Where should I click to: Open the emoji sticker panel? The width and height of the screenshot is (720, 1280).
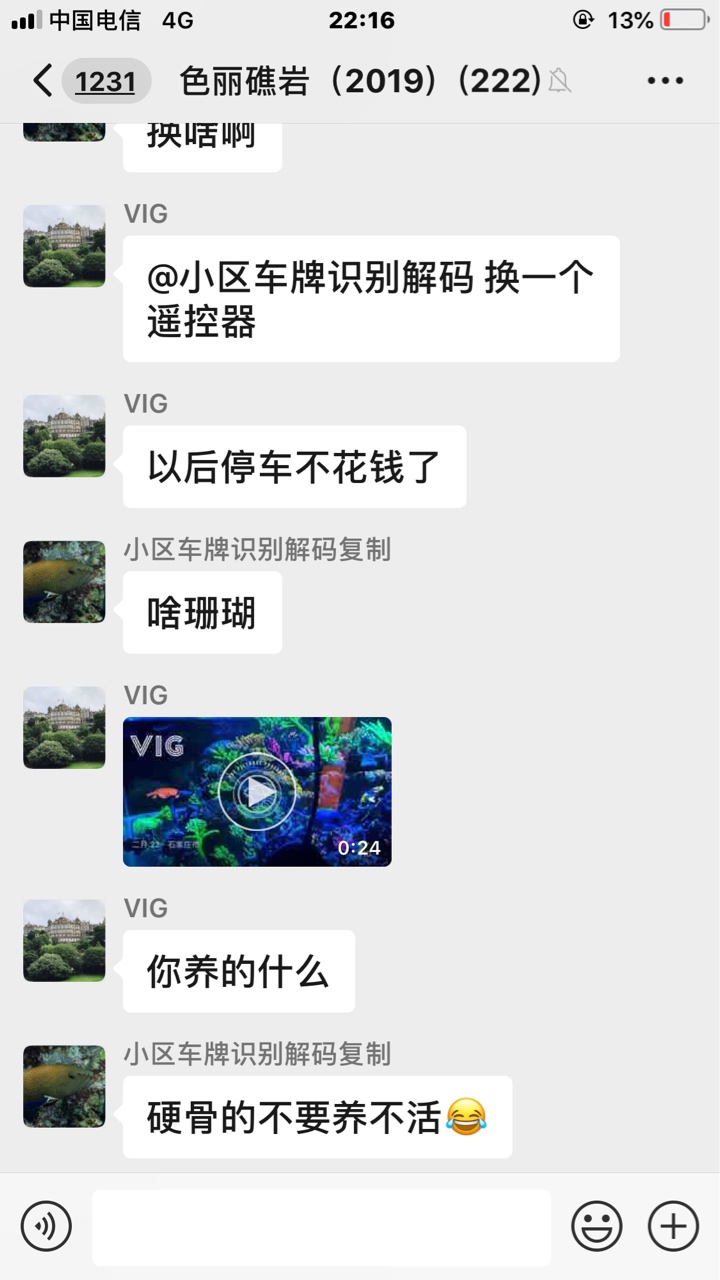(597, 1226)
